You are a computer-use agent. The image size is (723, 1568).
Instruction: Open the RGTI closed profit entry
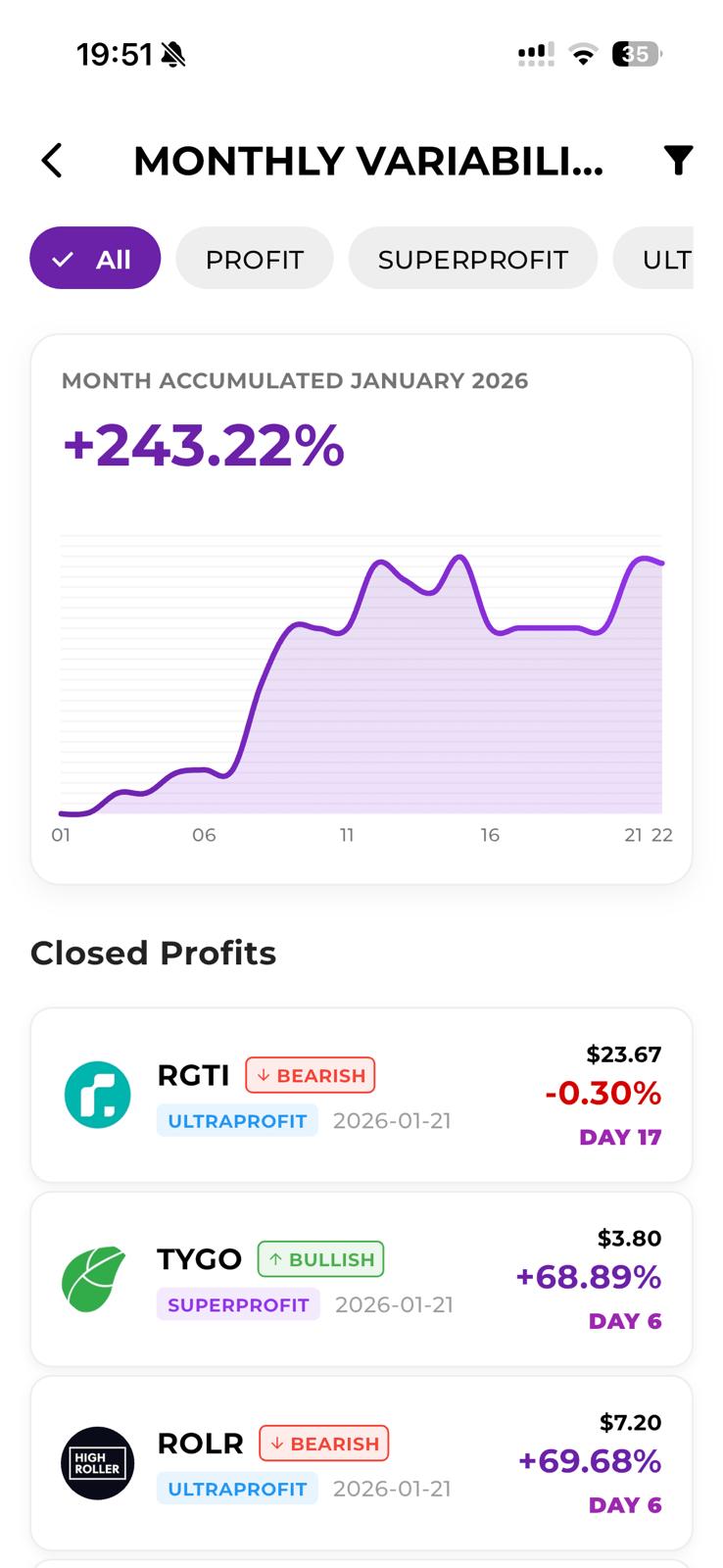click(361, 1095)
